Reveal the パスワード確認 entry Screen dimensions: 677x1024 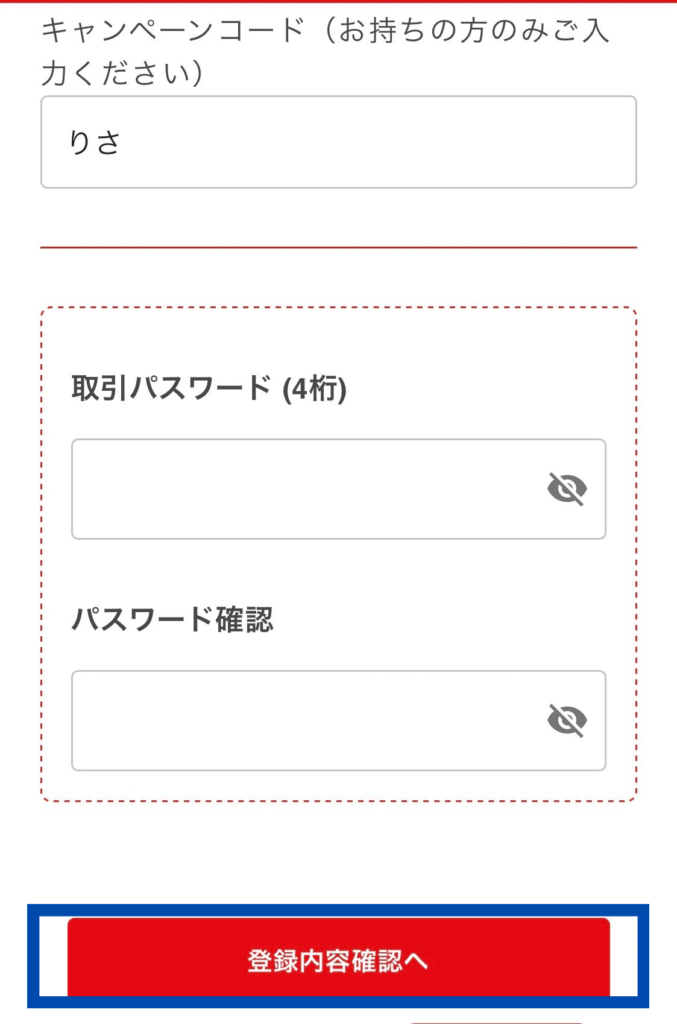567,720
